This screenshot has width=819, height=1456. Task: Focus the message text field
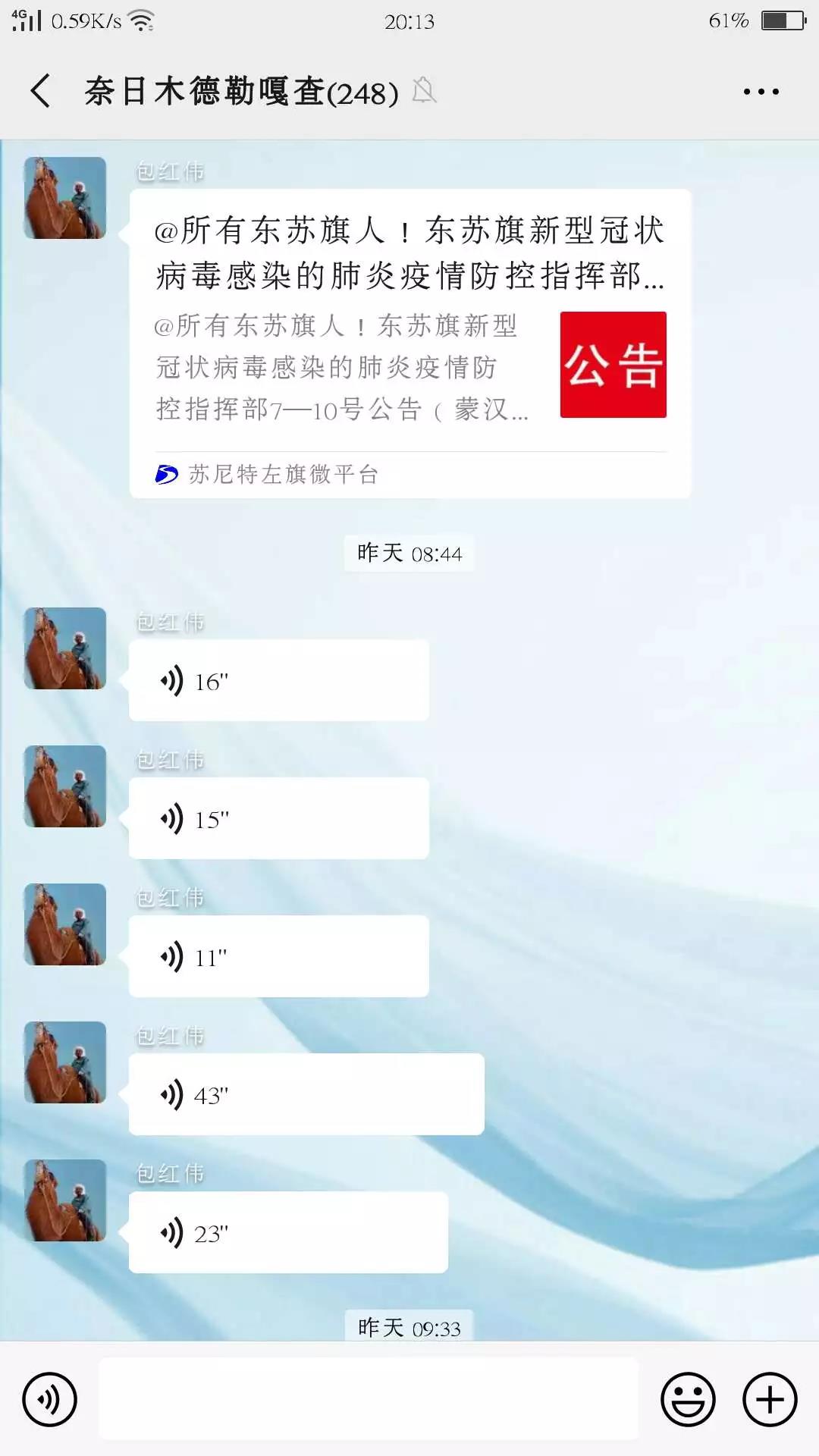pos(369,1399)
